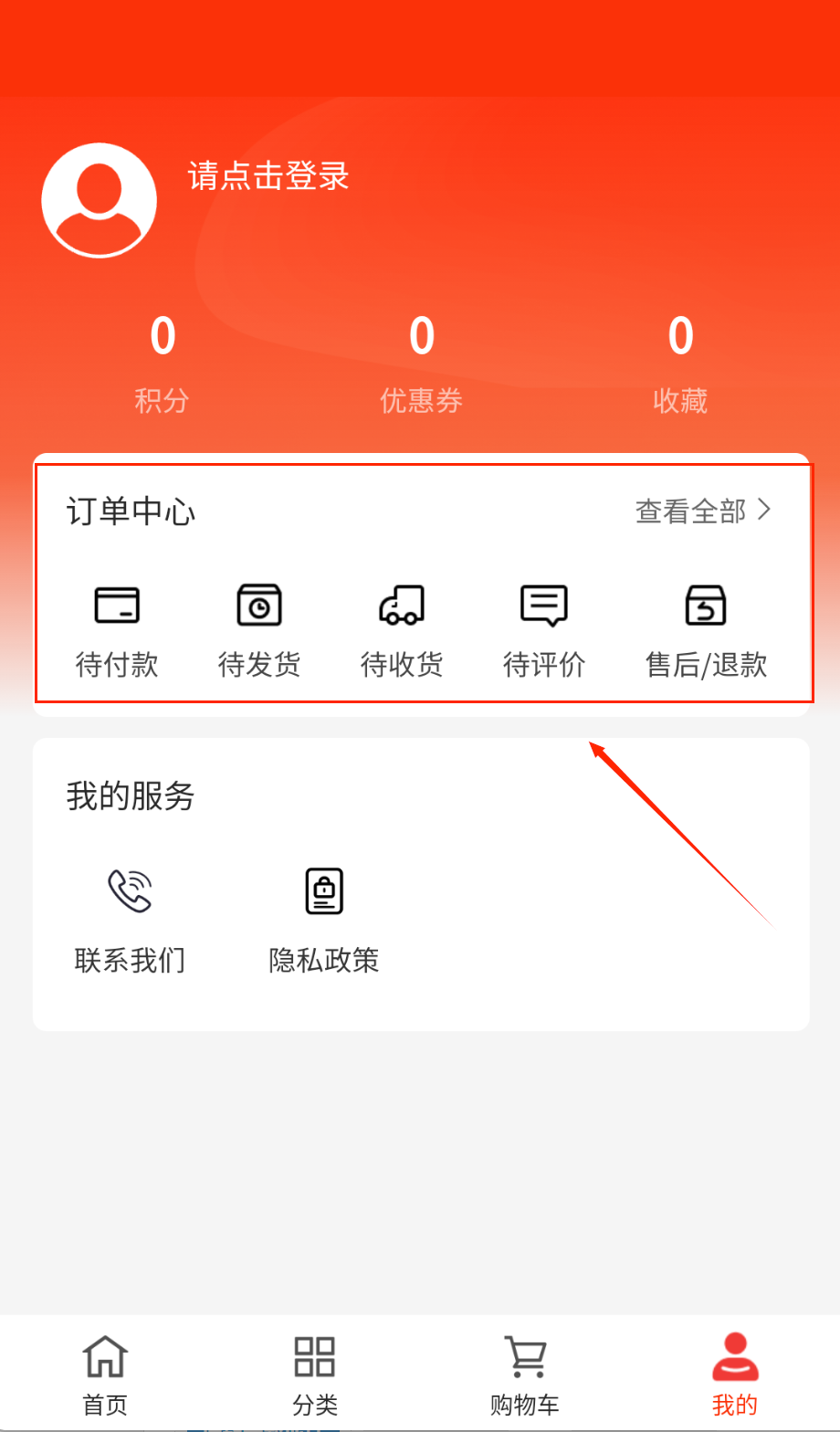Open 收藏 favorites

pos(680,362)
